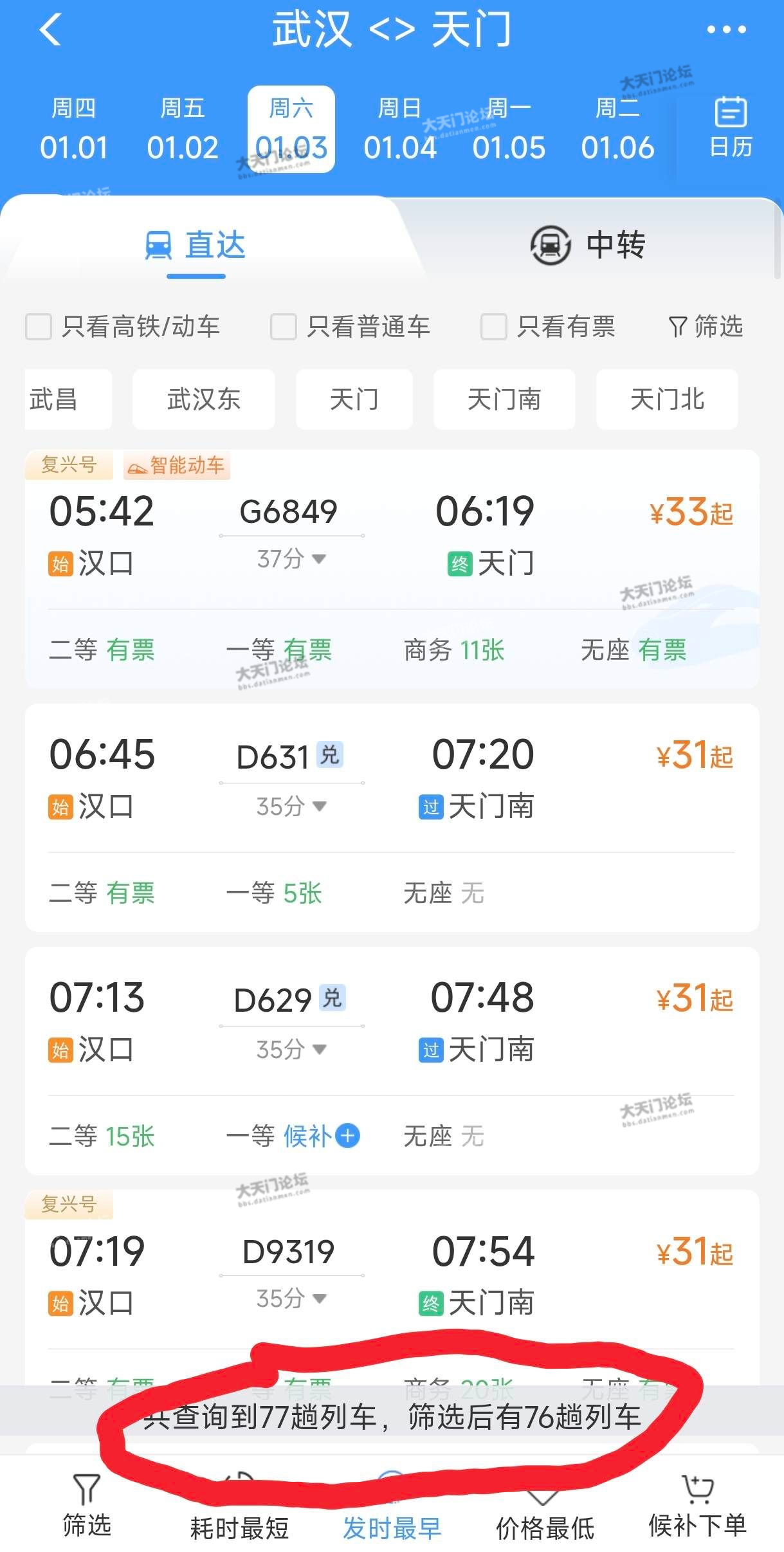
Task: Select date 周五 01.02
Action: 183,129
